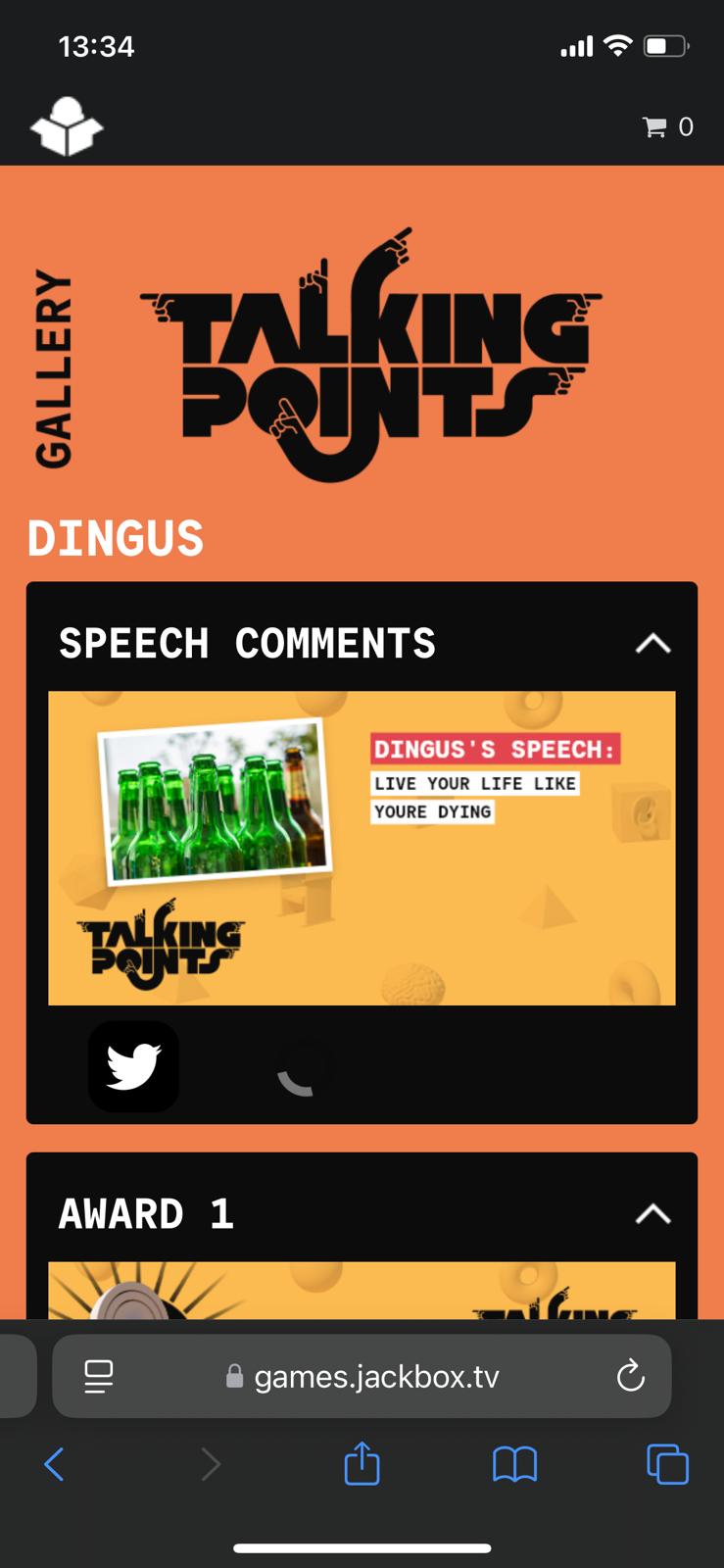Tap the games.jackbox.tv address bar
This screenshot has height=1568, width=724.
[x=376, y=1377]
